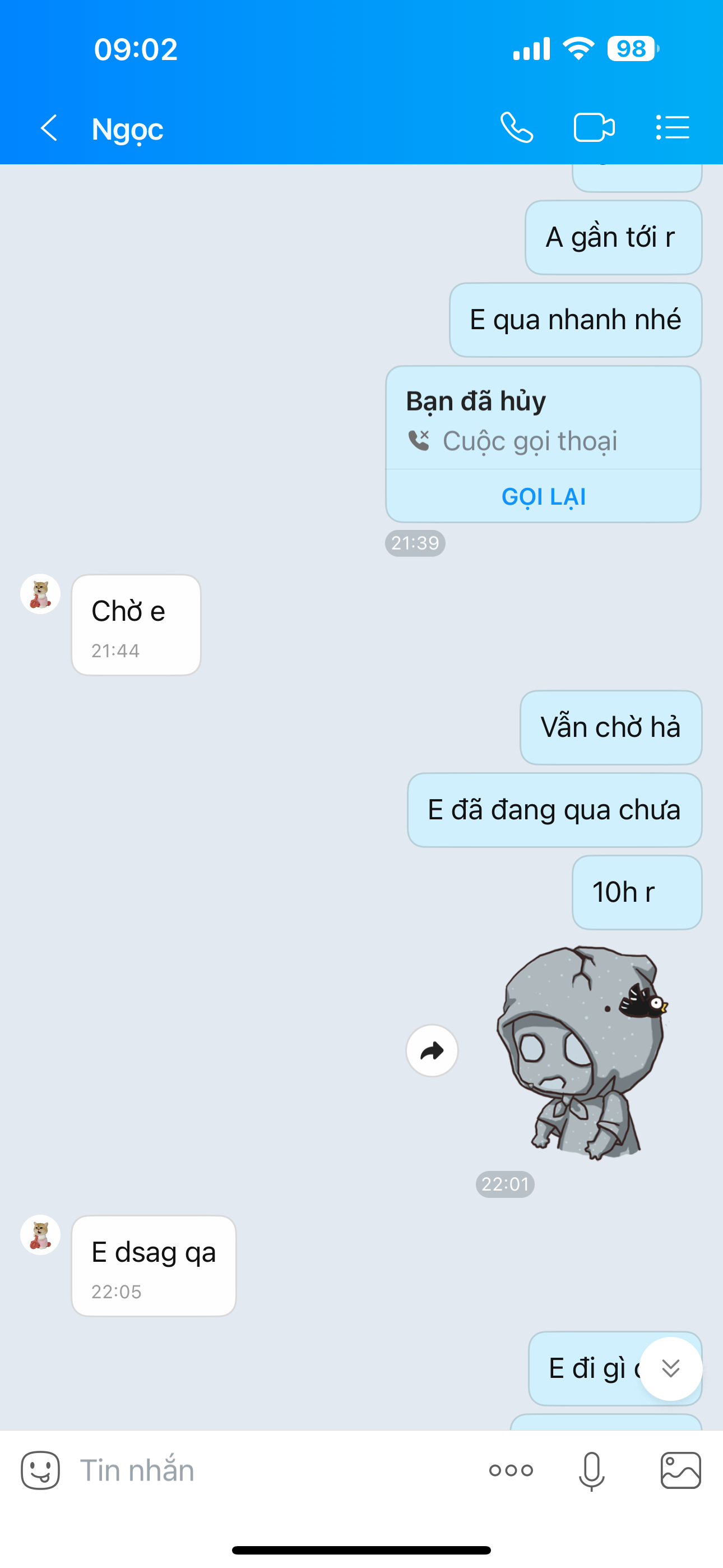The image size is (723, 1568).
Task: Record a voice message
Action: (591, 1470)
